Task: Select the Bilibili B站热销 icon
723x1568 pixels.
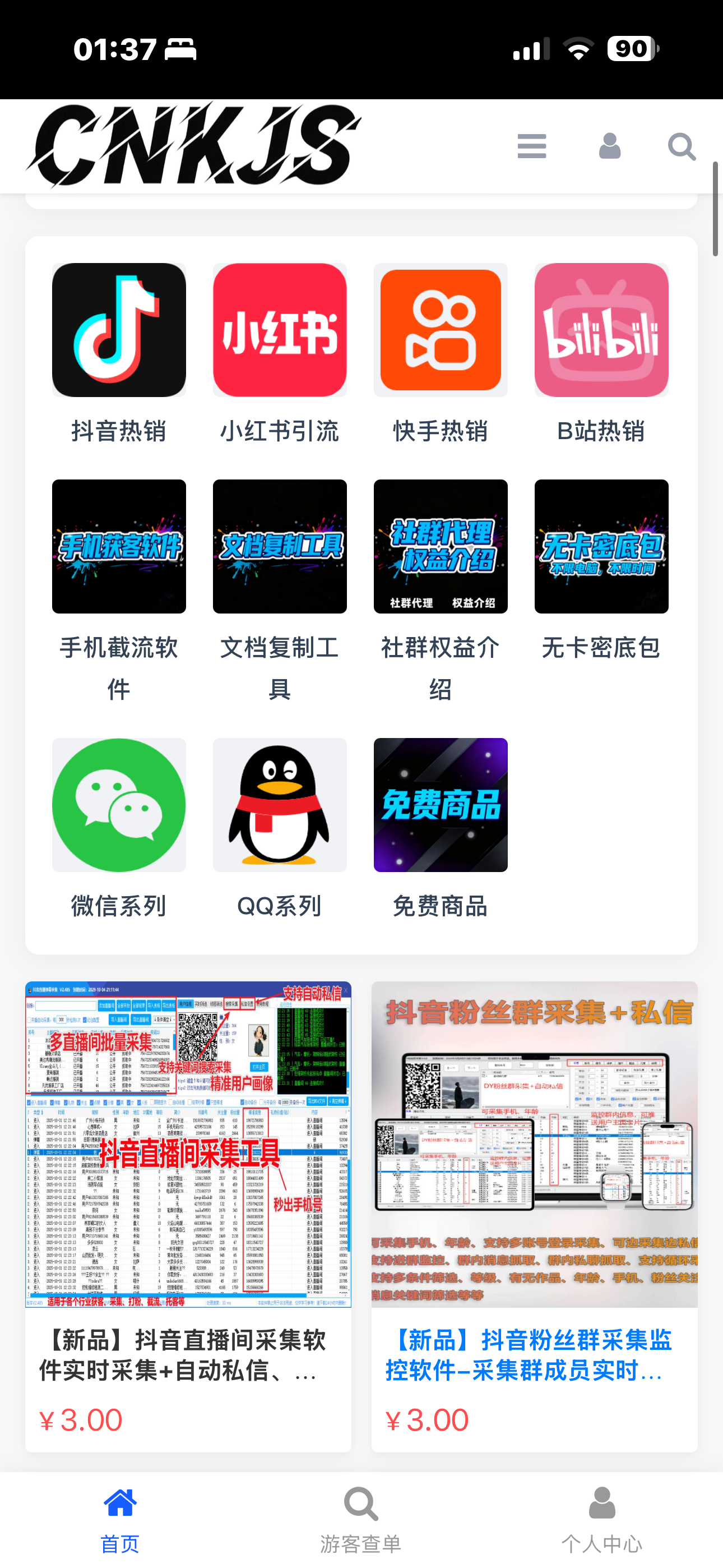Action: point(601,329)
